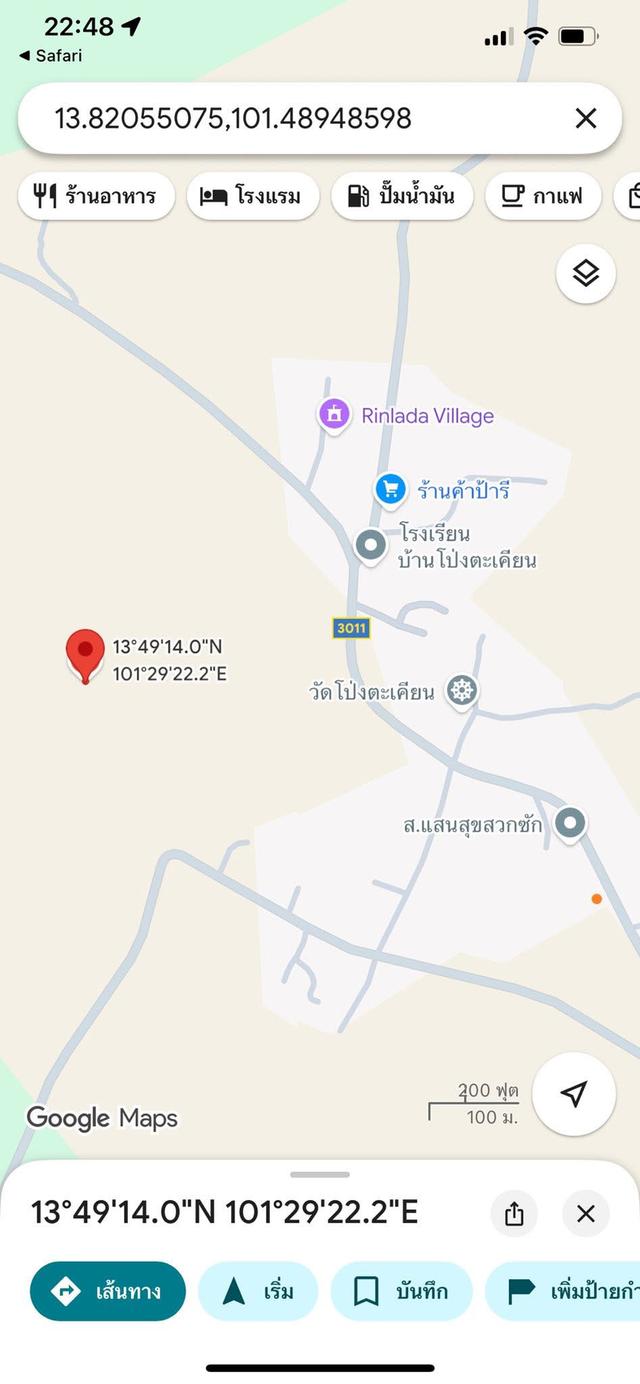
Task: Open the ร้านค้าป้ารี shop marker
Action: [390, 489]
